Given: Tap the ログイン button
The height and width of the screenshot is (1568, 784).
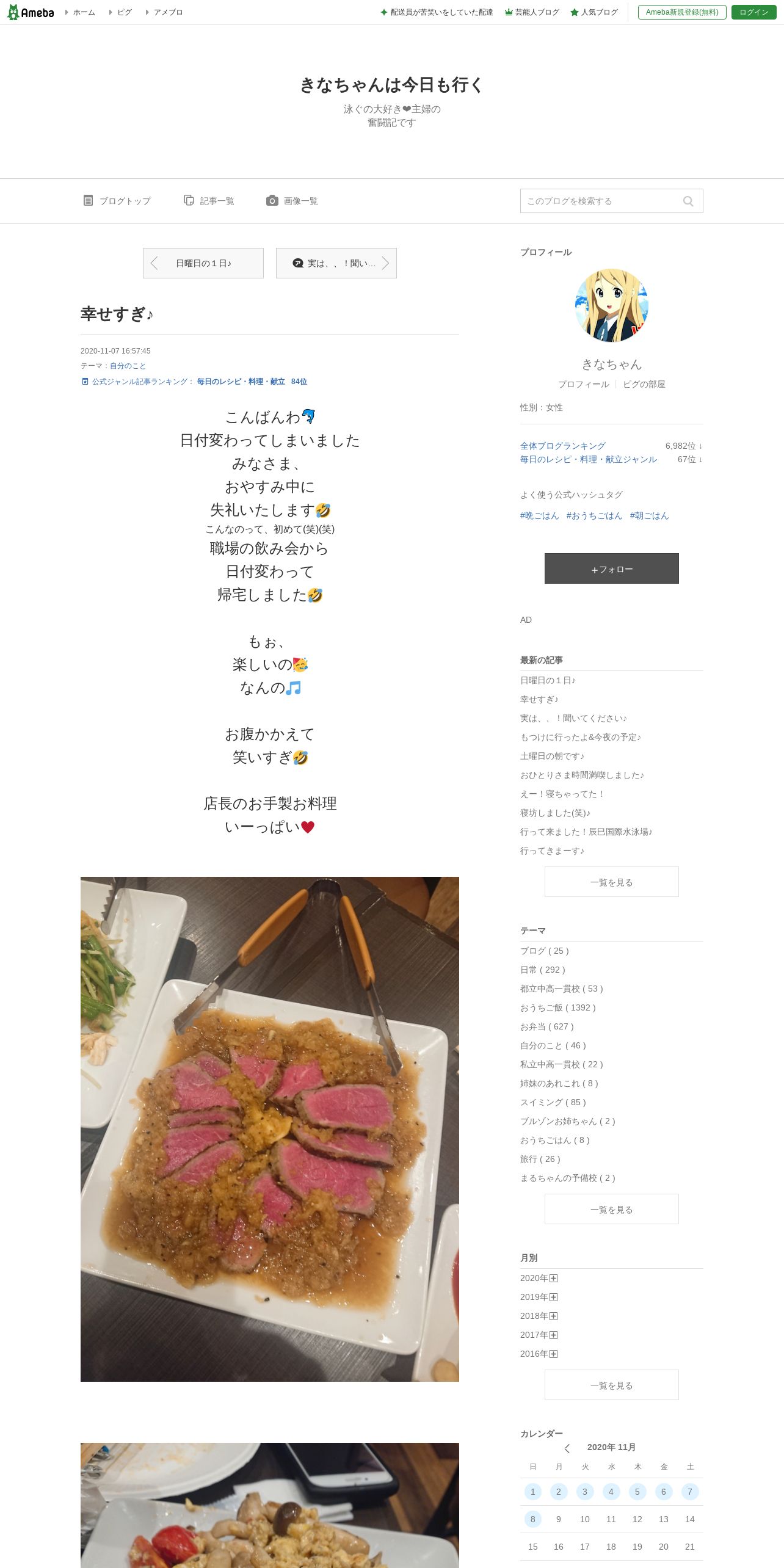Looking at the screenshot, I should (753, 12).
